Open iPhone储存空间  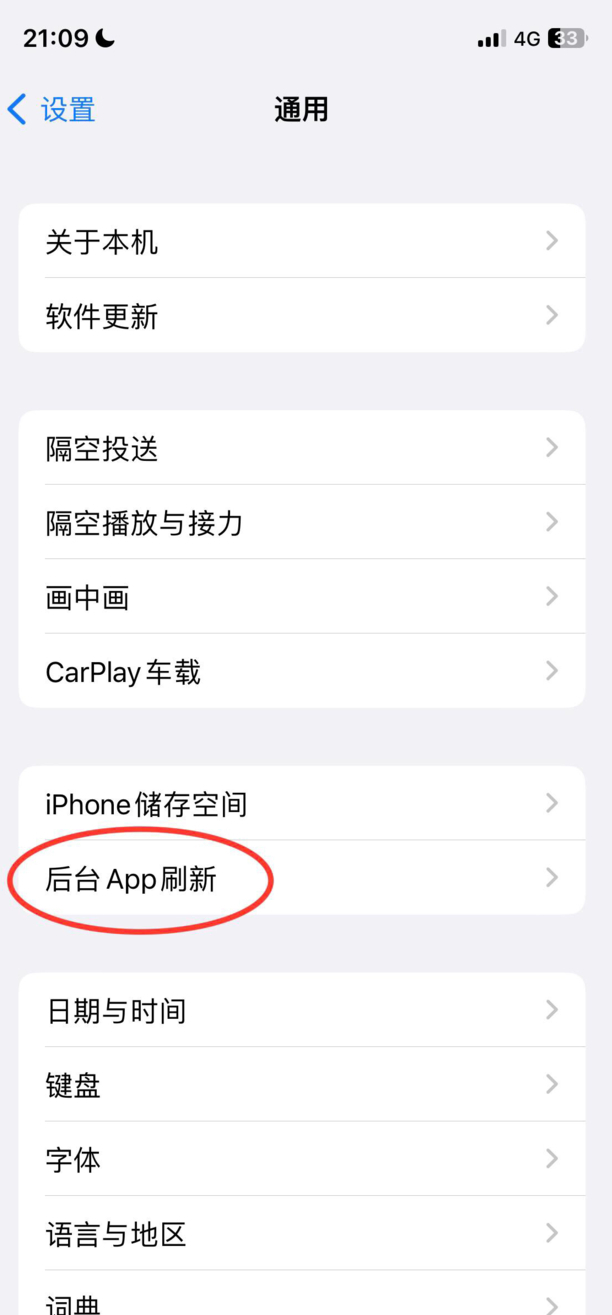coord(301,804)
